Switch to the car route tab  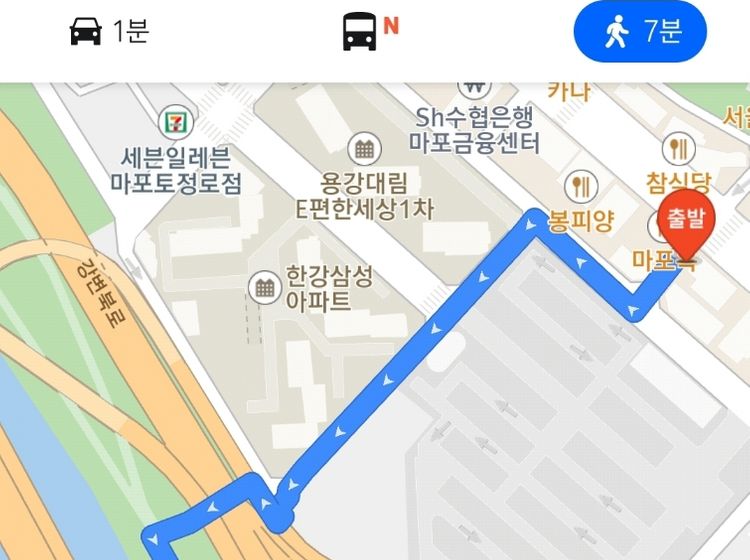[x=109, y=31]
